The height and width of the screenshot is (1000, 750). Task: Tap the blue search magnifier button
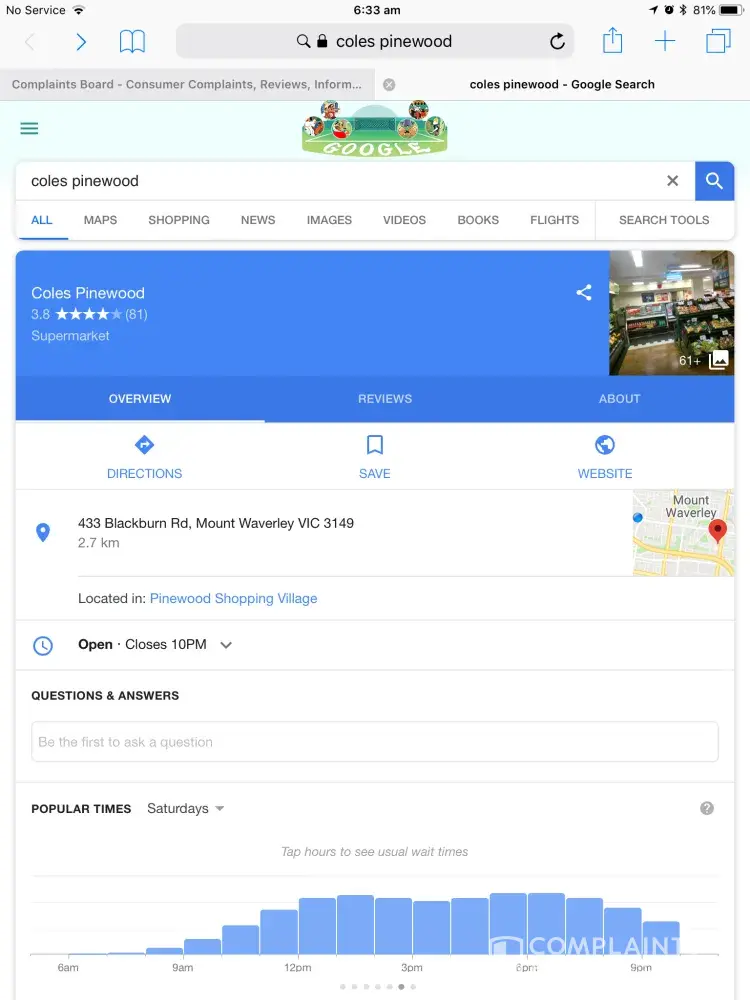click(x=714, y=181)
